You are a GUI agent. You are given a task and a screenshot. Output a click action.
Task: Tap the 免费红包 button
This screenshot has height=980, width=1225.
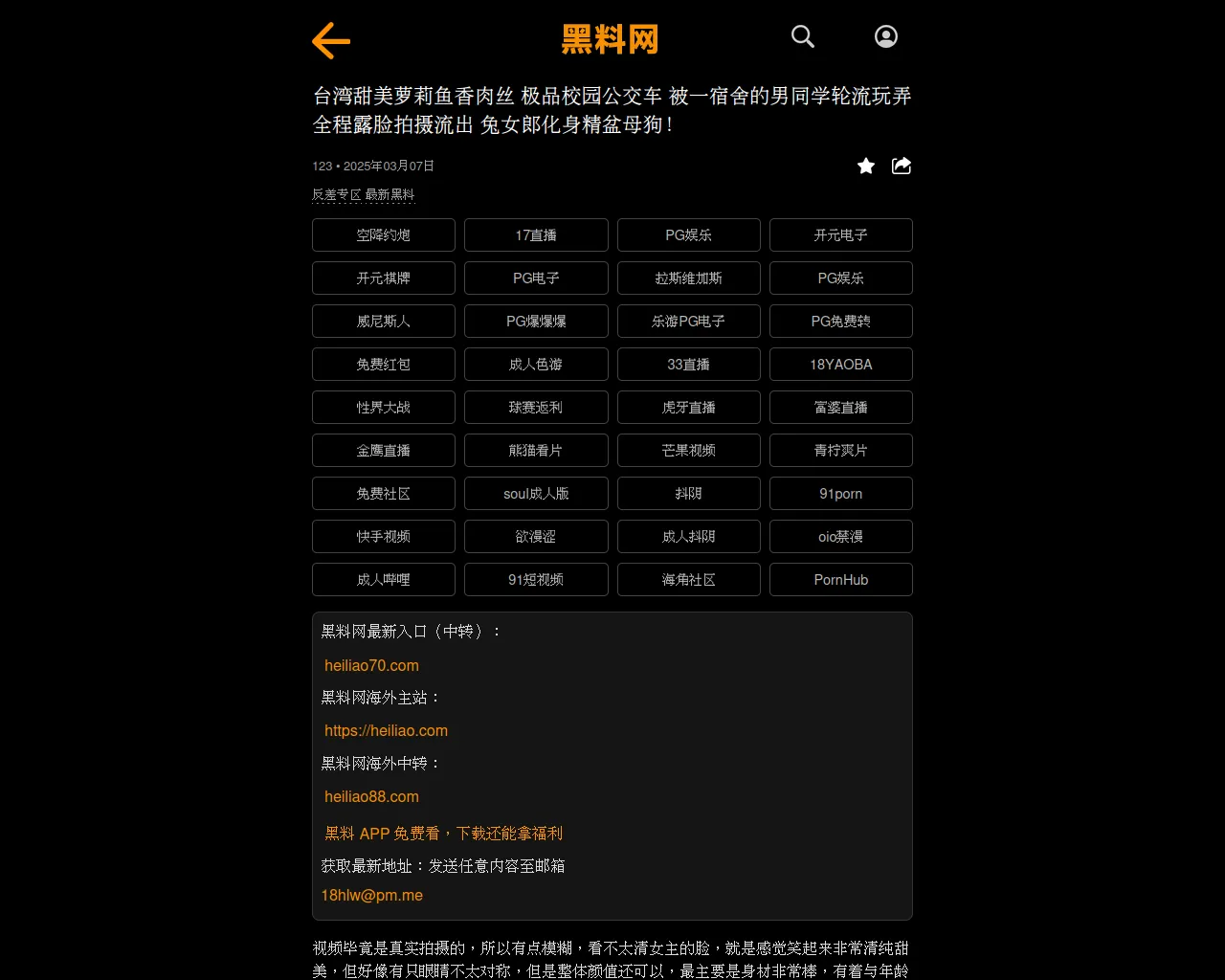(383, 365)
